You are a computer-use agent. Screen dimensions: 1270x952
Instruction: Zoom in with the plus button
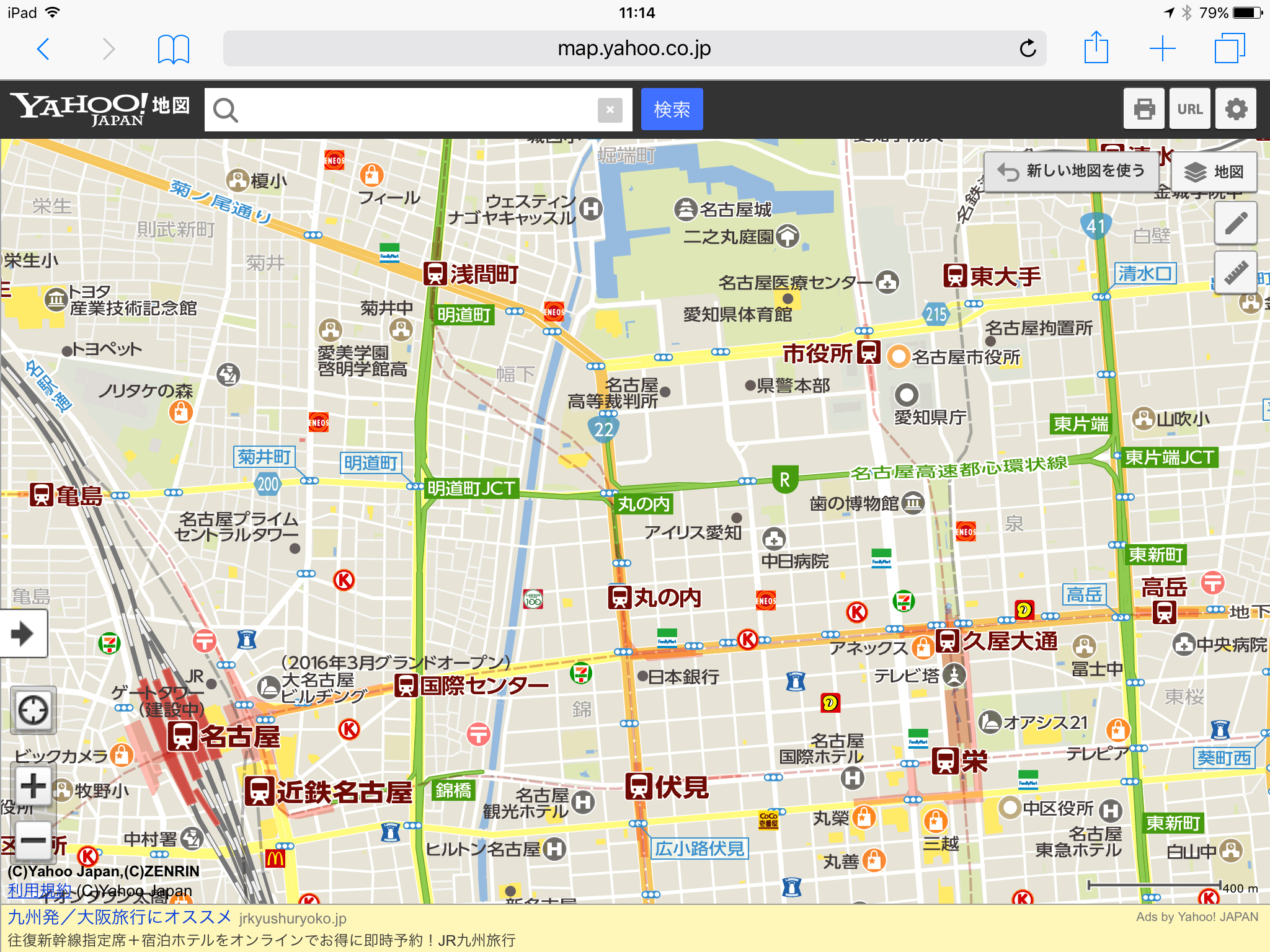pos(33,786)
